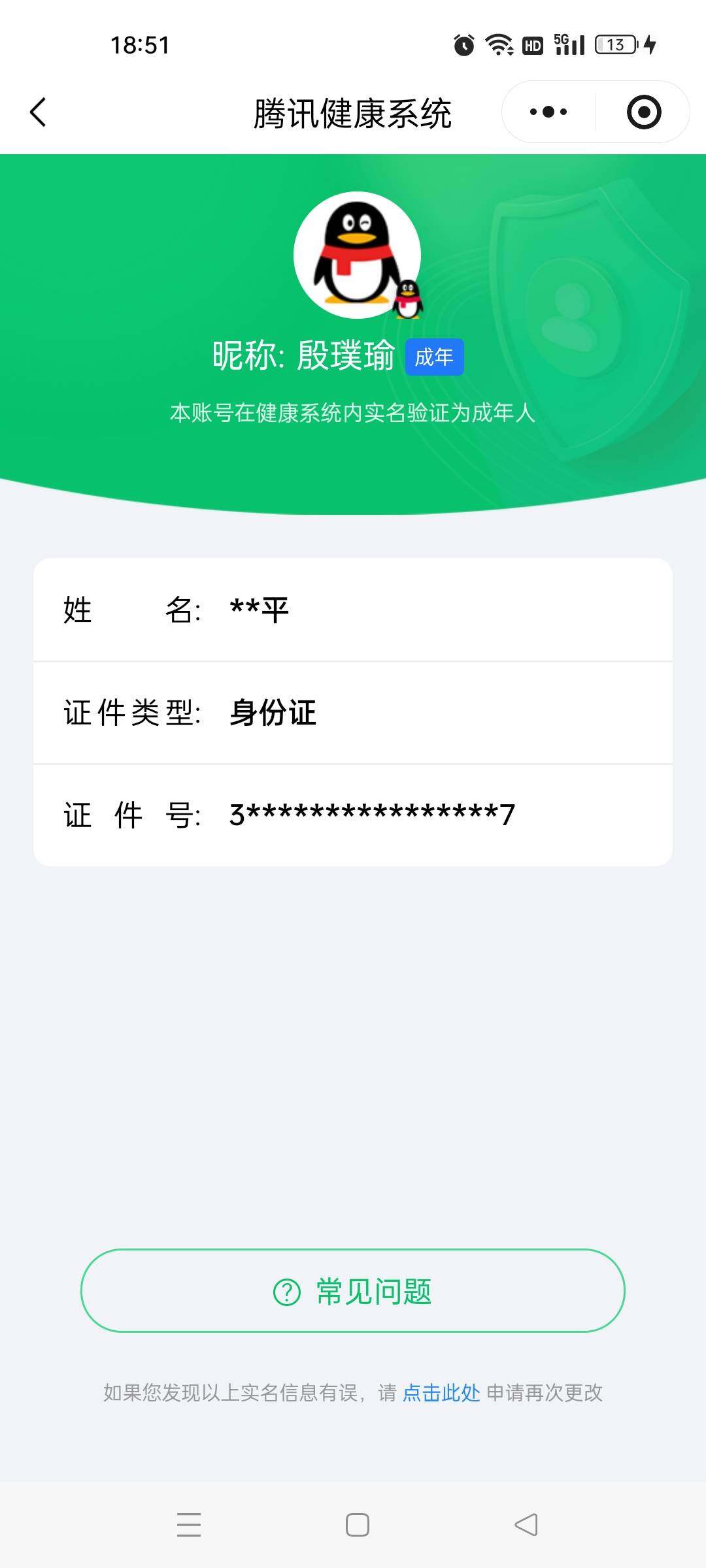Tap the recent apps key in navigation bar
Screen dimensions: 706x1568
[188, 1526]
